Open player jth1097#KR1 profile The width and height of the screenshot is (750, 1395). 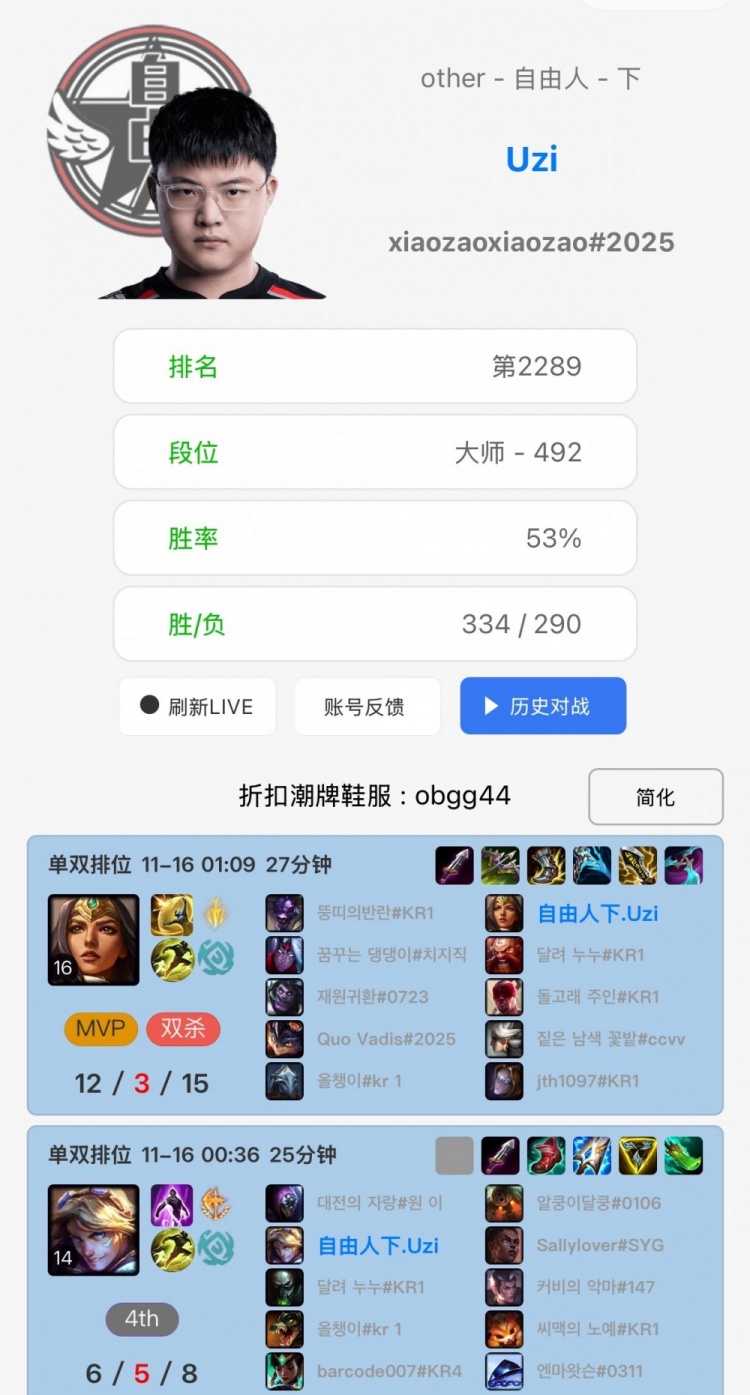pos(588,1081)
